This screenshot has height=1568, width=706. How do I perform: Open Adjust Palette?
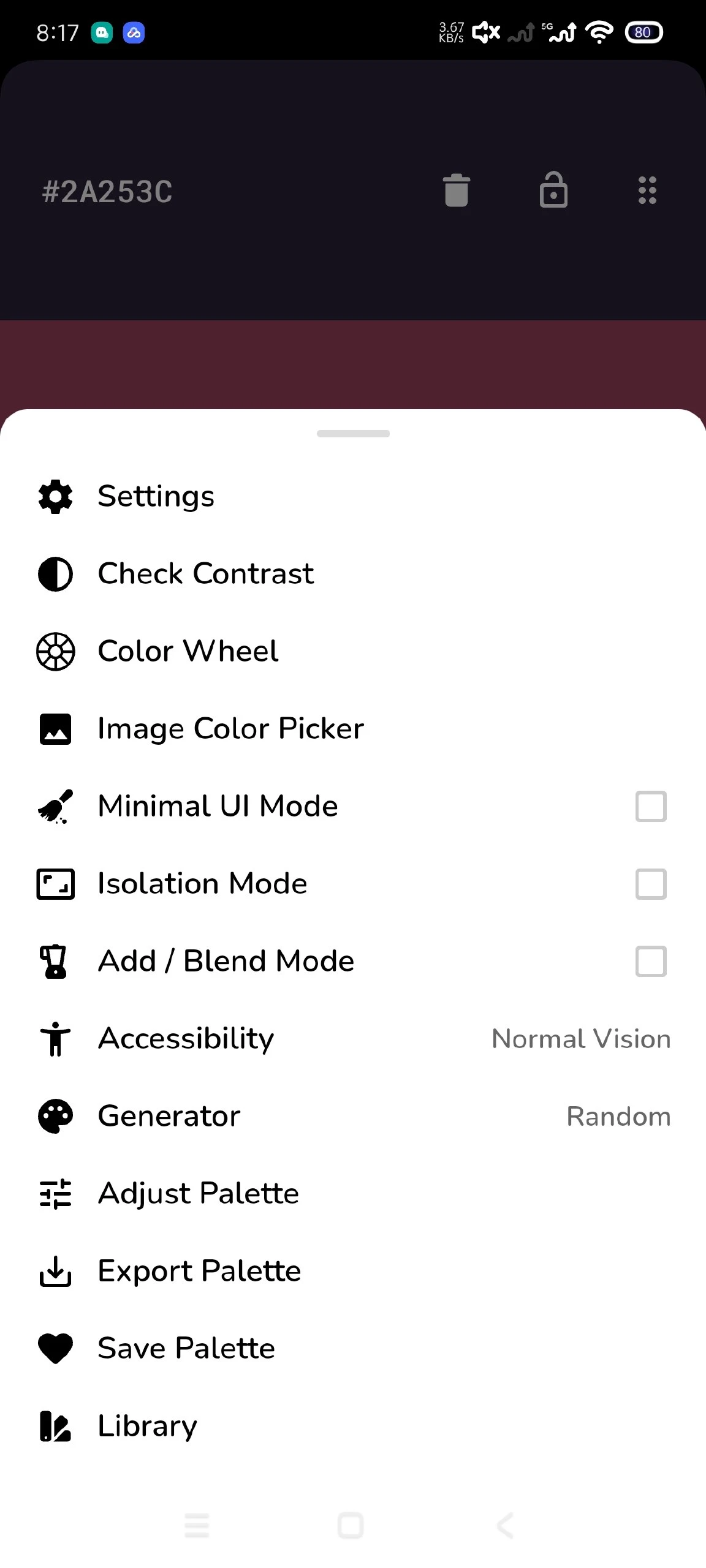pyautogui.click(x=198, y=1194)
